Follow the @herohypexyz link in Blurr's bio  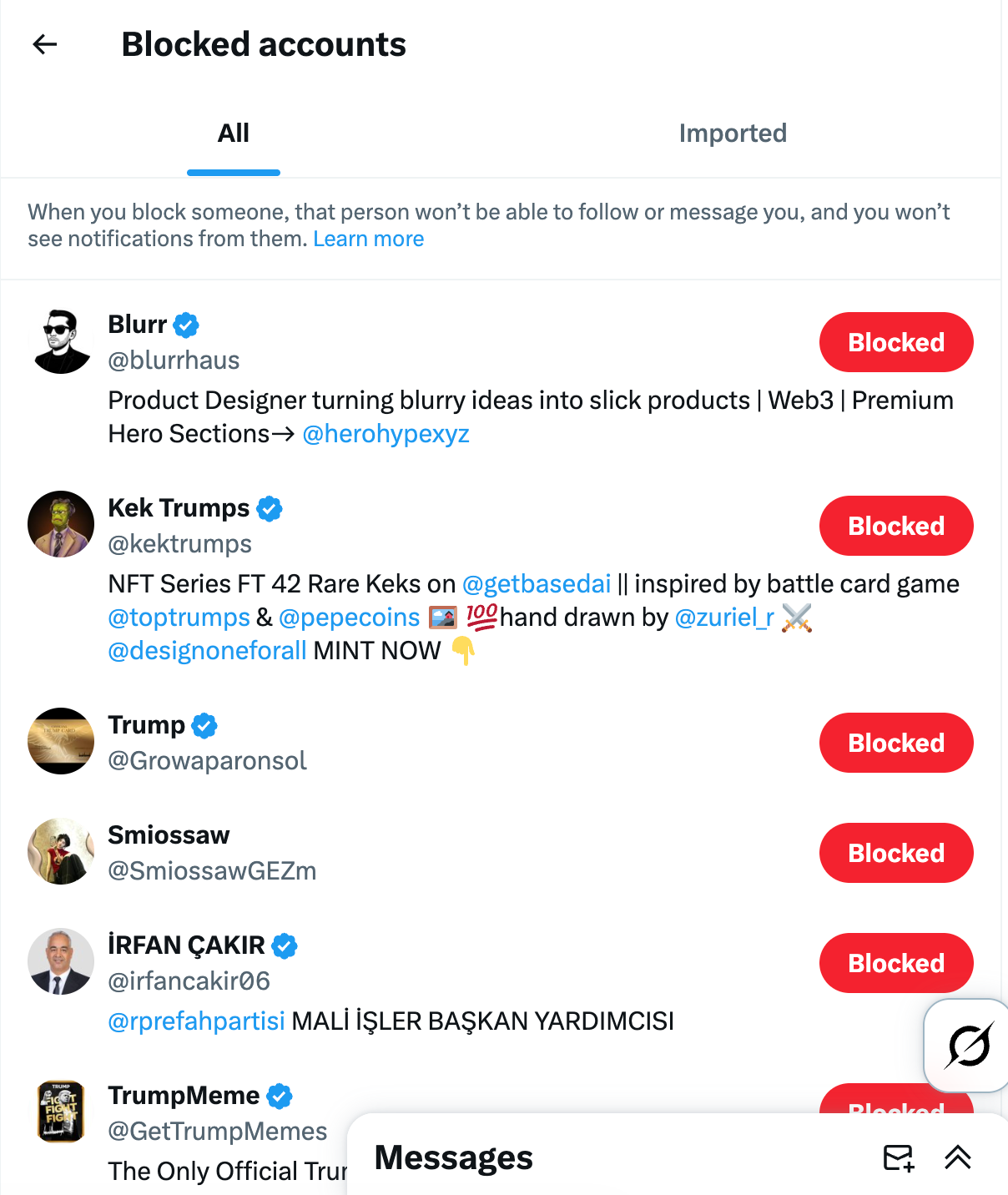[386, 433]
